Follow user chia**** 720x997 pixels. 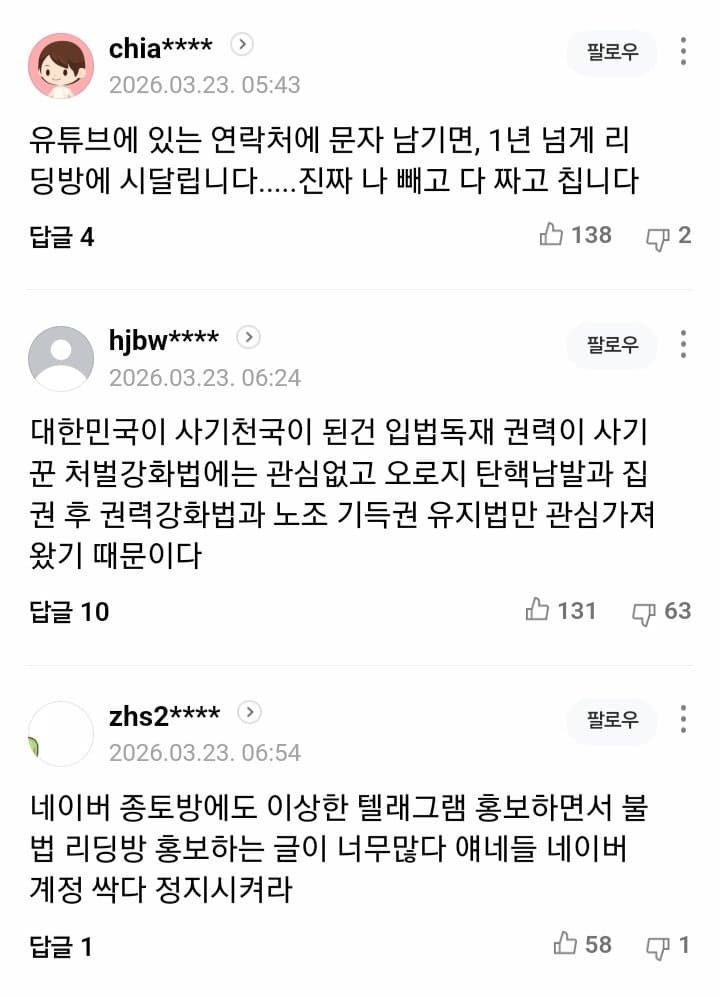pyautogui.click(x=612, y=52)
